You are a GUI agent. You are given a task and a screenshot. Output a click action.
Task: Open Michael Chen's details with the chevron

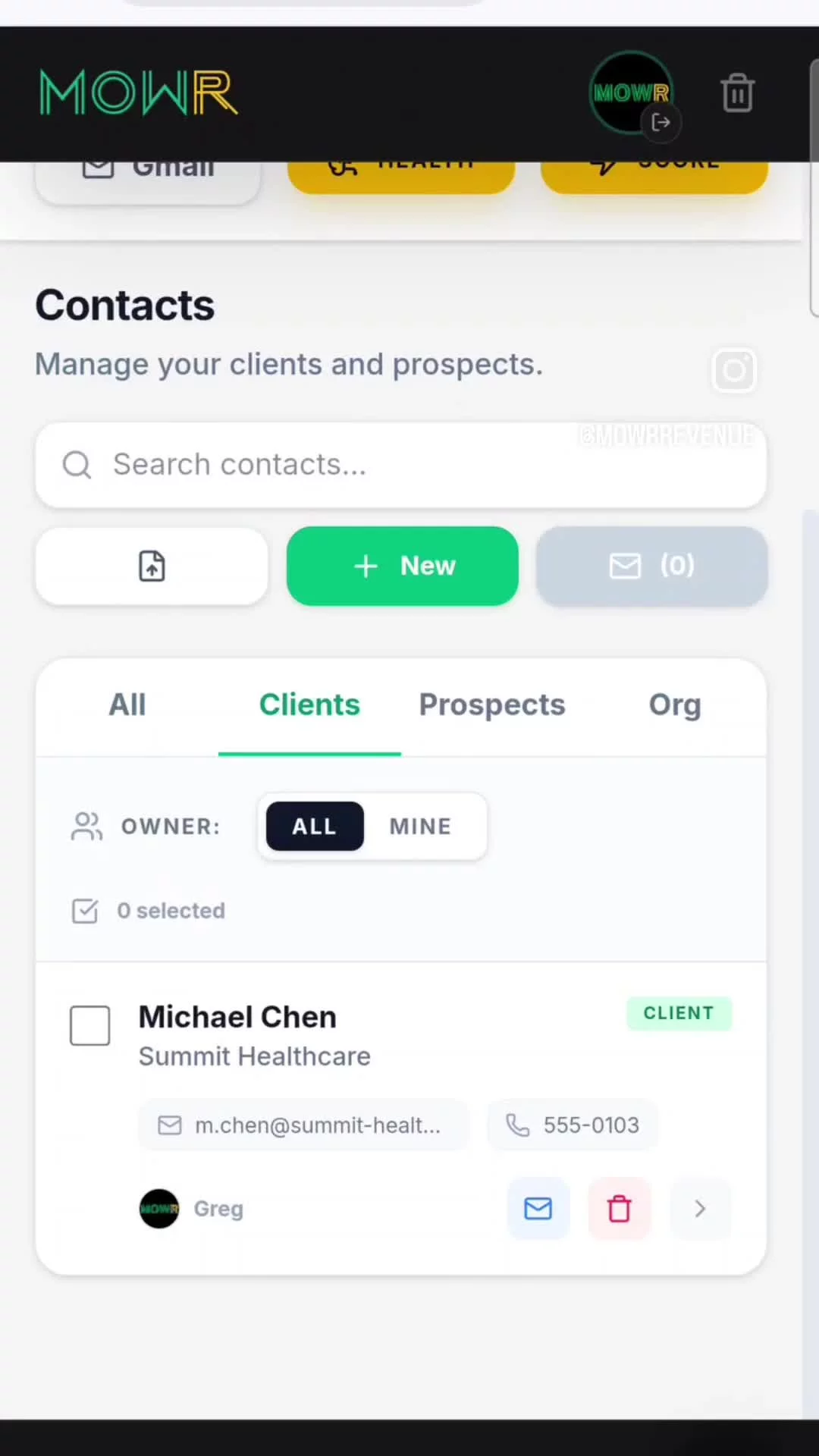(701, 1209)
